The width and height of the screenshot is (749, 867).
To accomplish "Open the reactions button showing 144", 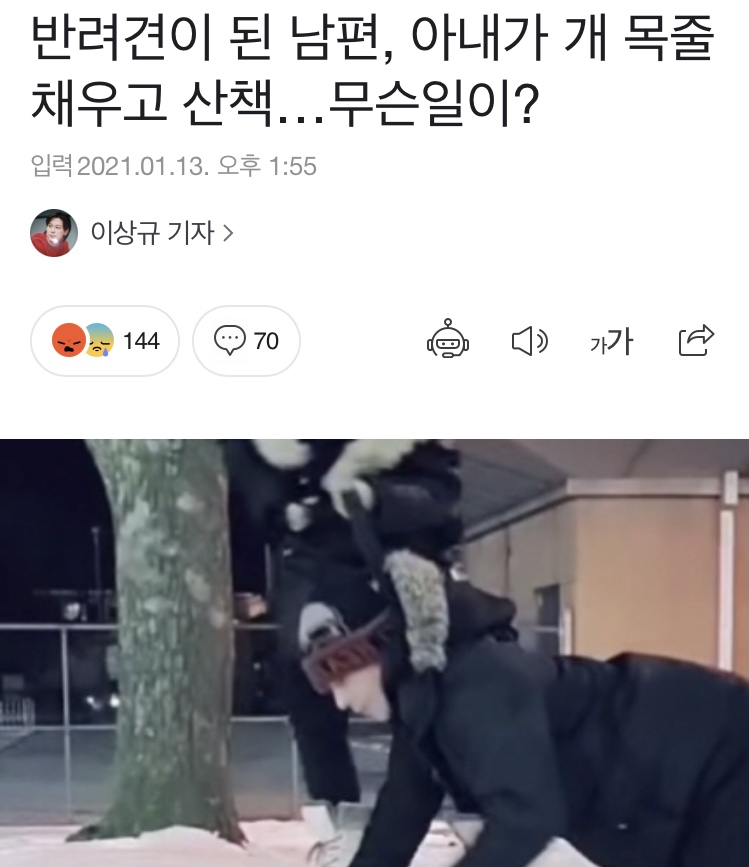I will tap(105, 341).
